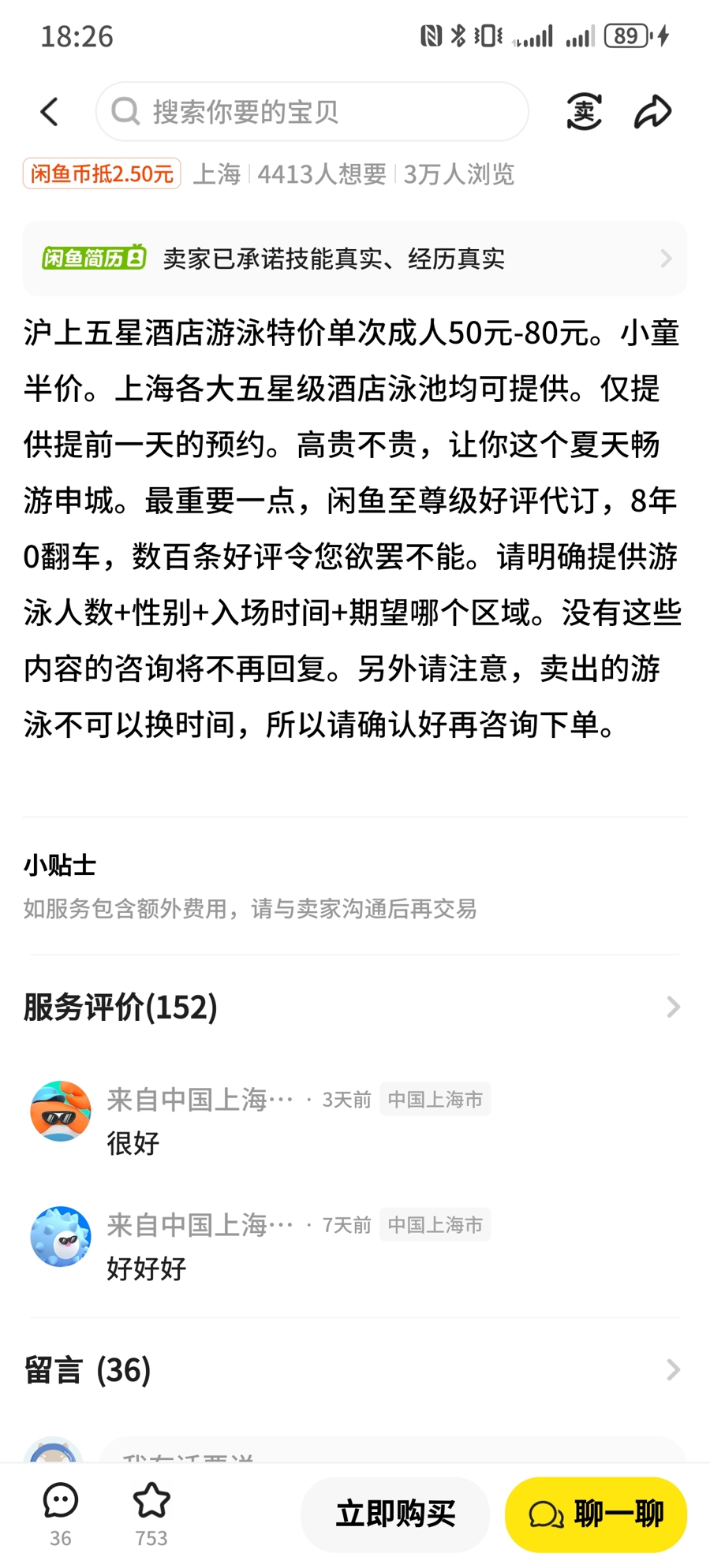Viewport: 710px width, 1568px height.
Task: Favorite this listing with the star
Action: 151,1512
